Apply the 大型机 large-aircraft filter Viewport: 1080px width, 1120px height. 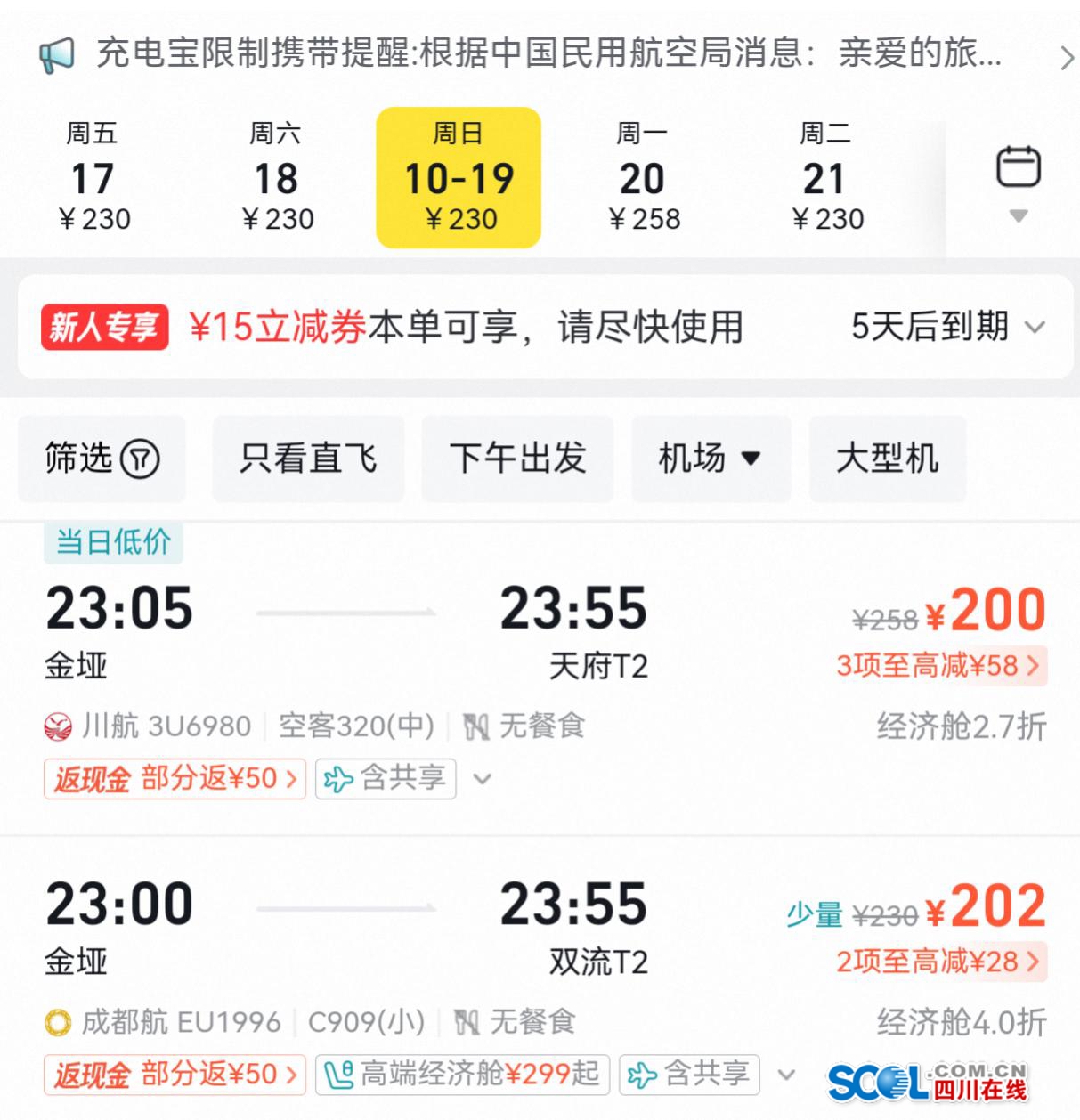[887, 459]
